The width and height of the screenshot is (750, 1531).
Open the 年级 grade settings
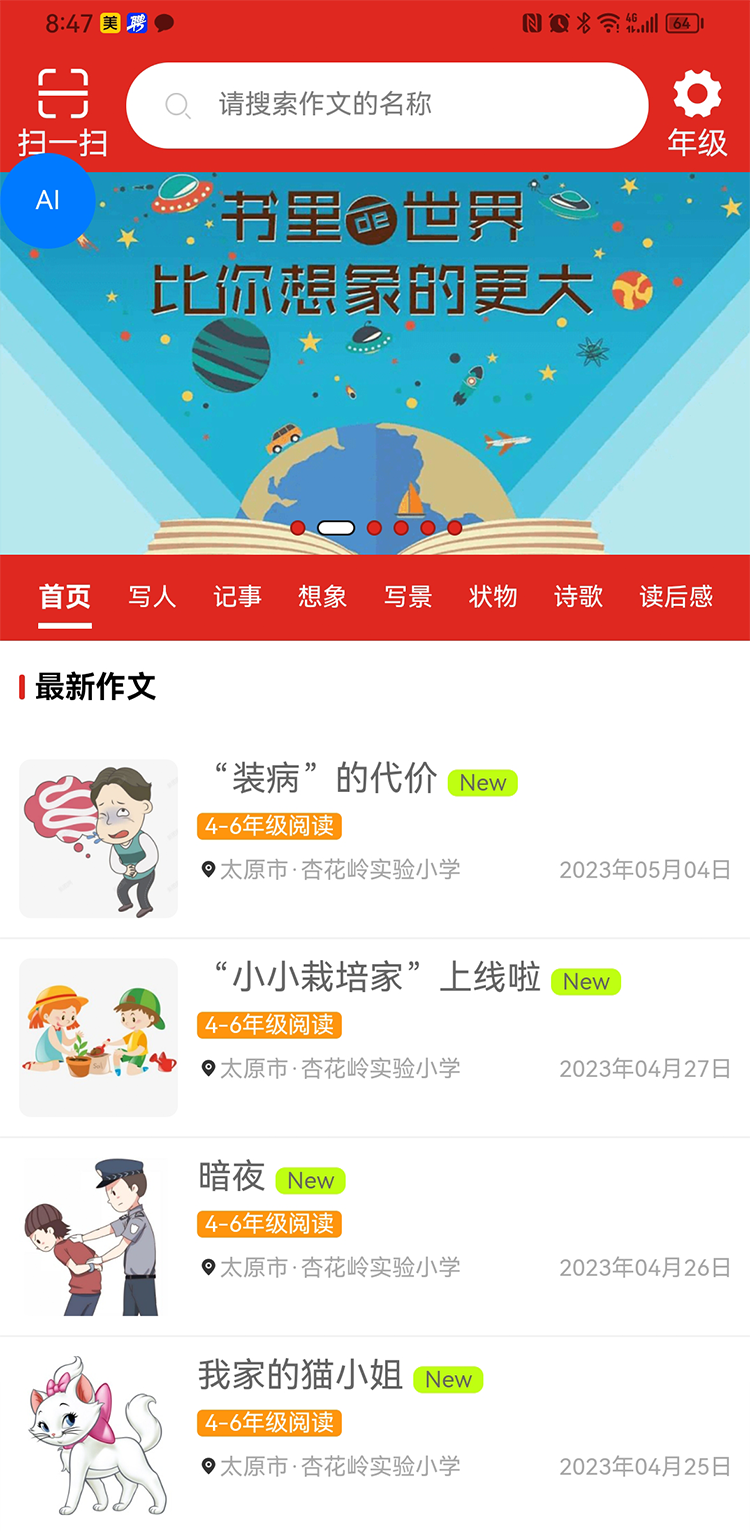coord(697,112)
